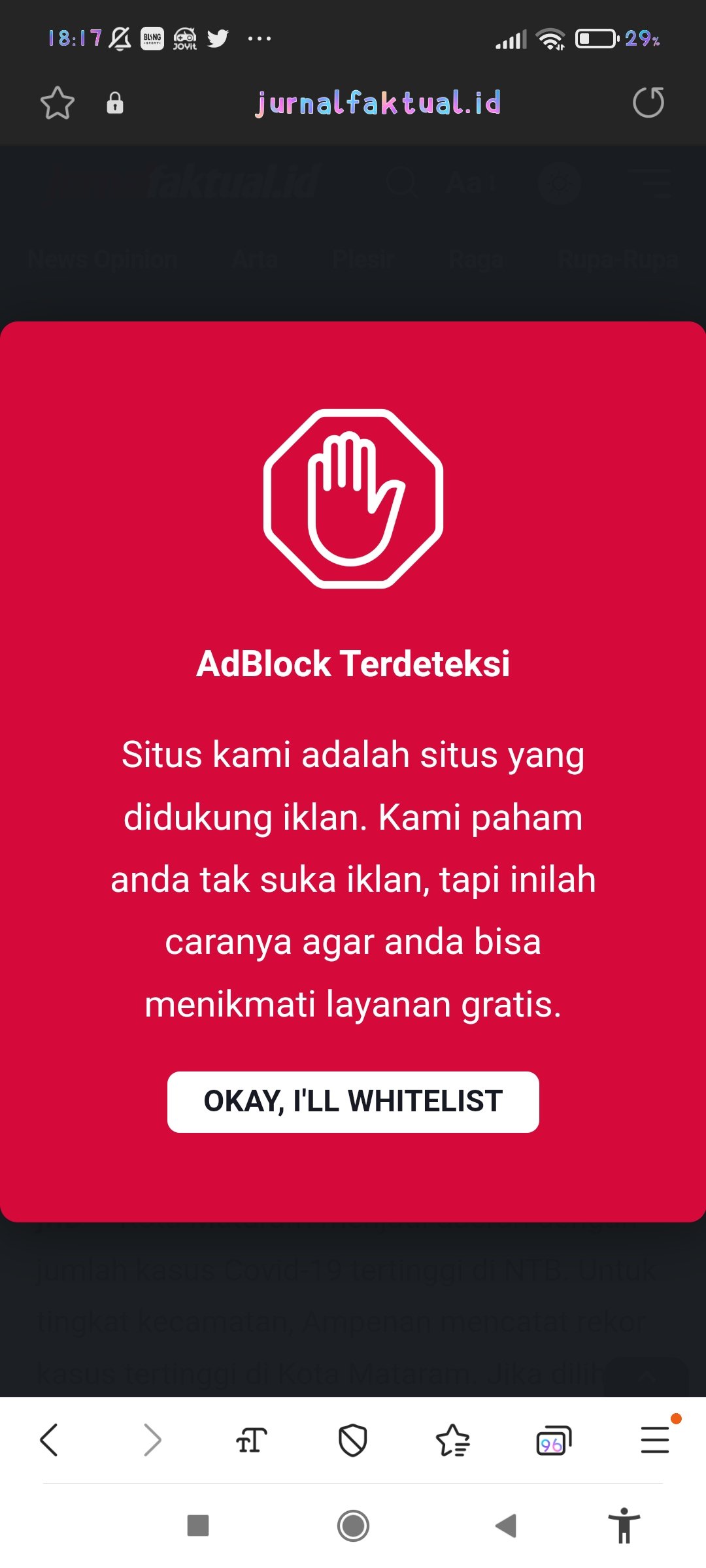Reload the page
The width and height of the screenshot is (706, 1568).
point(648,103)
